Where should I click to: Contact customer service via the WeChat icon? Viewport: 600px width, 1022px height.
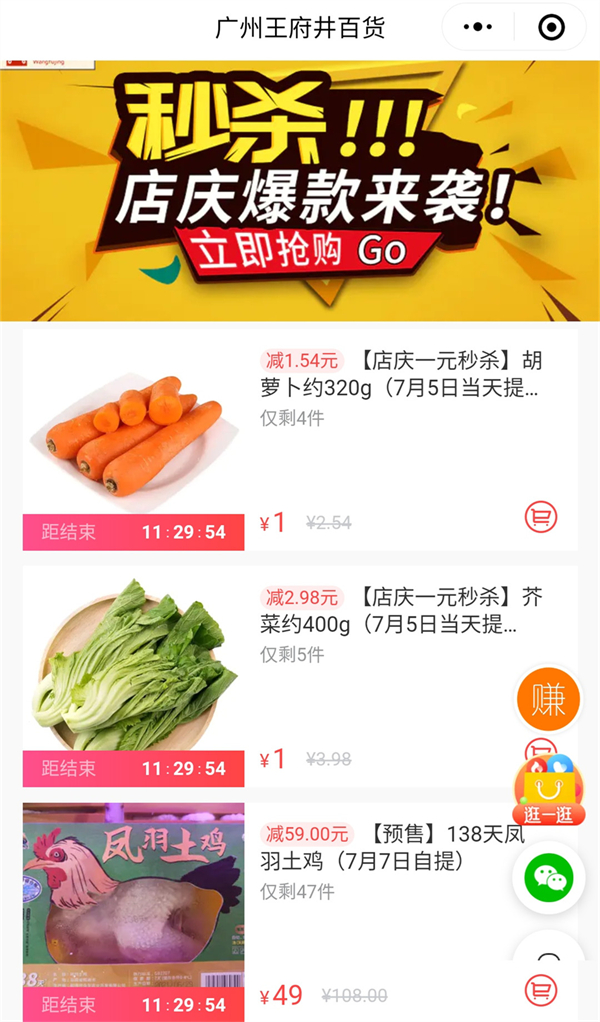click(548, 878)
